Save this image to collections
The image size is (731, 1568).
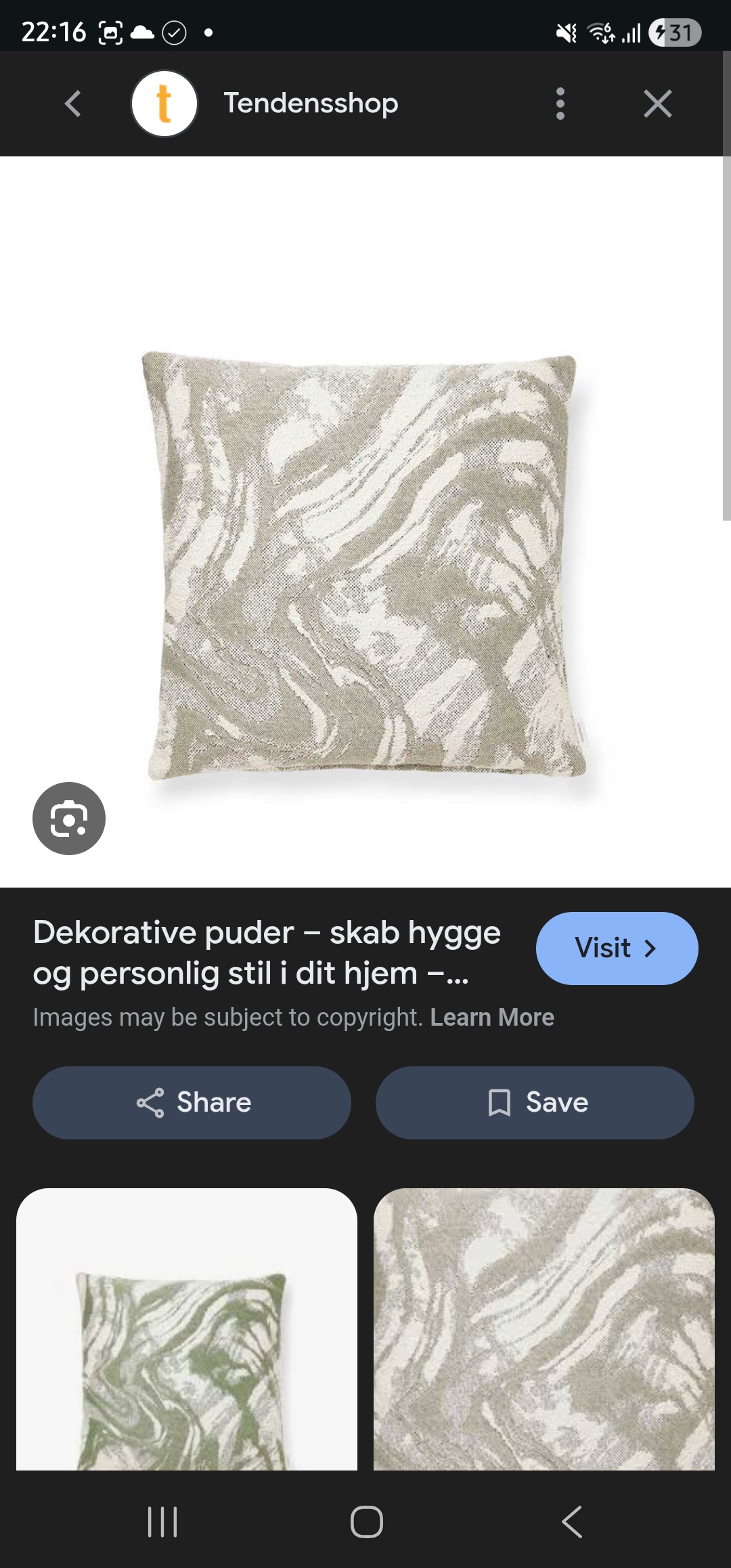click(535, 1102)
